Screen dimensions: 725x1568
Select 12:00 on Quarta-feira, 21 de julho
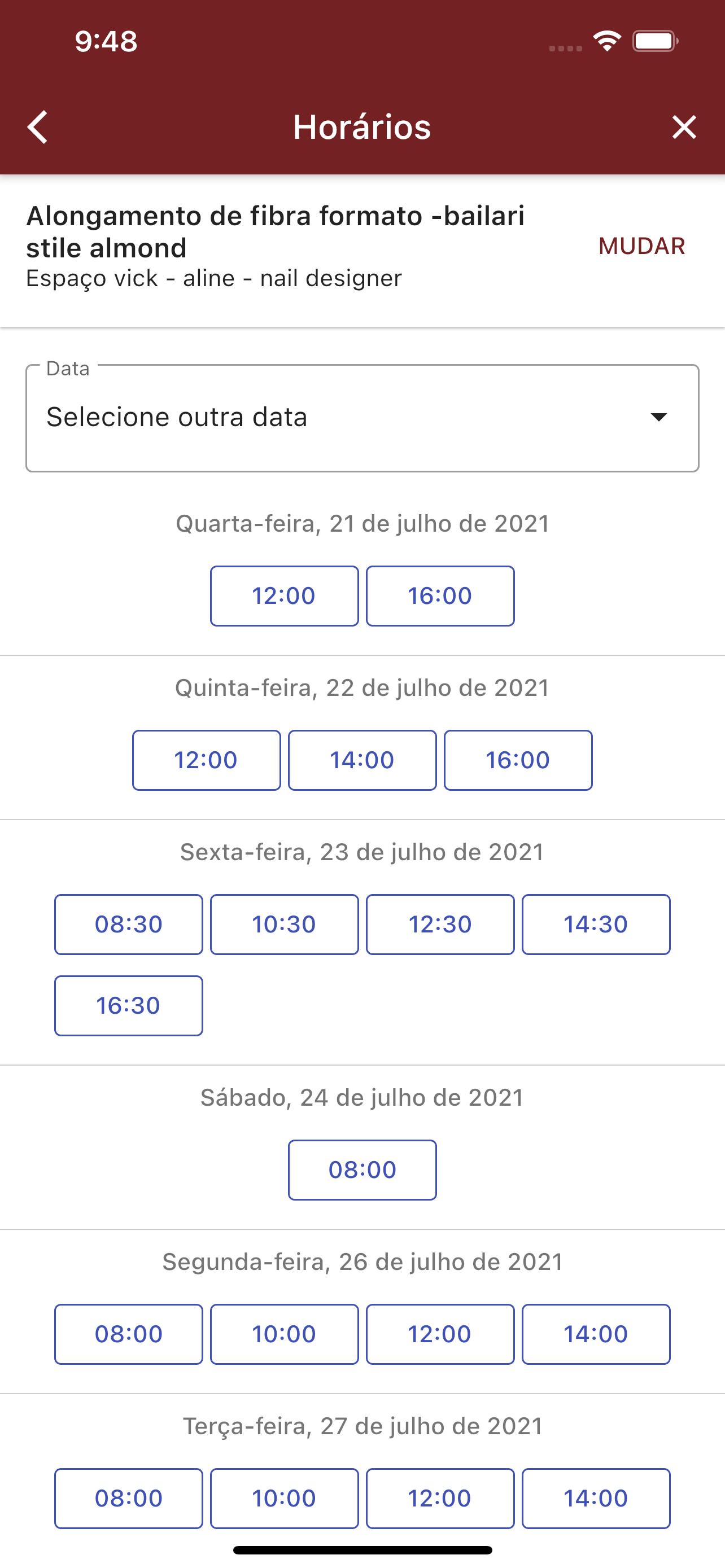(284, 596)
